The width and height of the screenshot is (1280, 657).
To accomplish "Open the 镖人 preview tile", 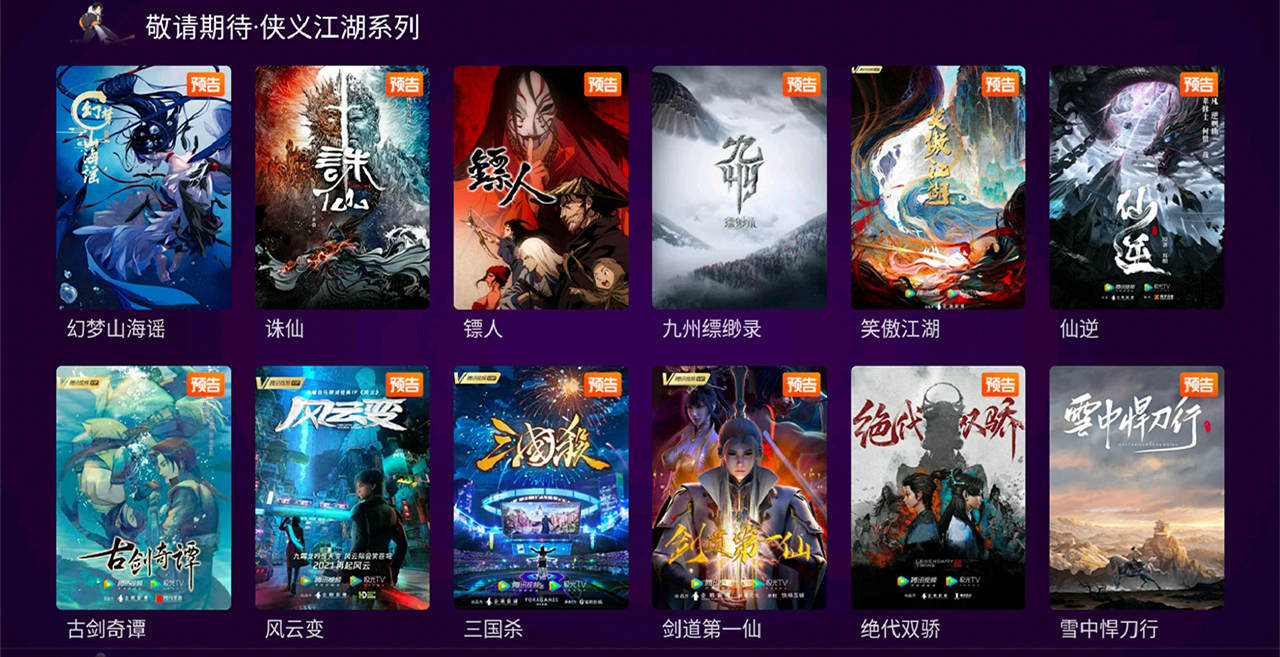I will 541,188.
